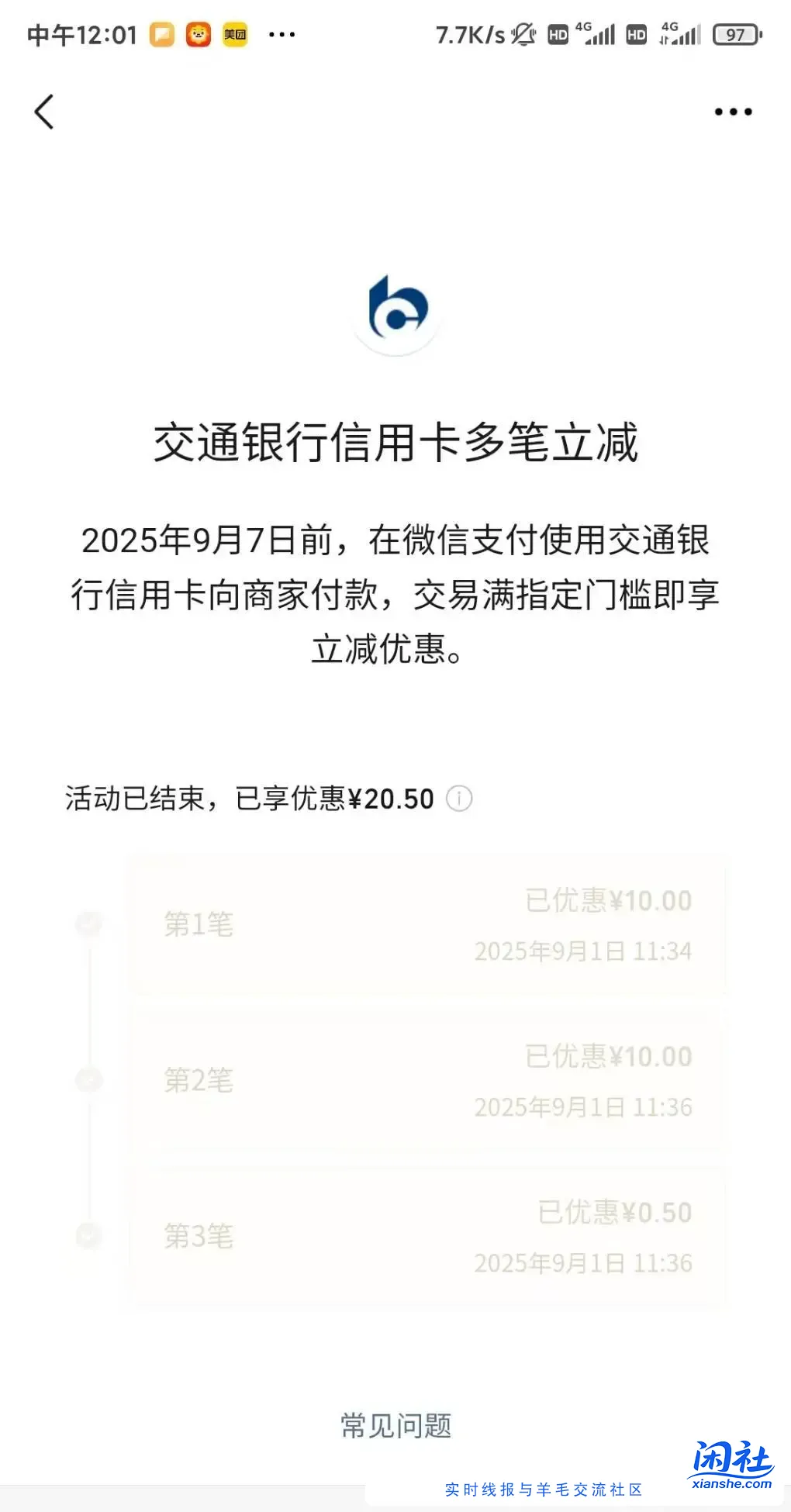Viewport: 791px width, 1512px height.
Task: Tap the back arrow at top left
Action: coord(44,111)
